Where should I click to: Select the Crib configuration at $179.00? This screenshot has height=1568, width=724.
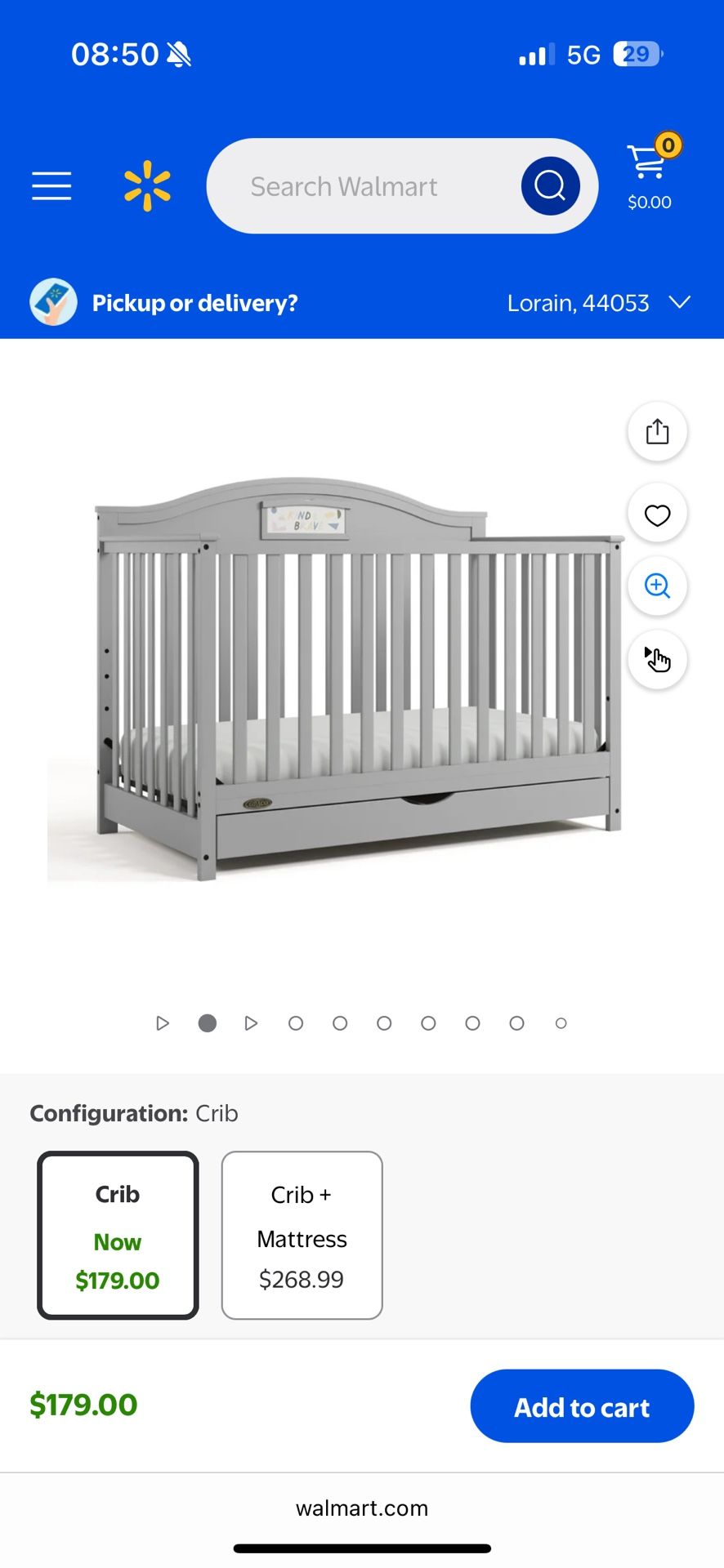(x=118, y=1235)
